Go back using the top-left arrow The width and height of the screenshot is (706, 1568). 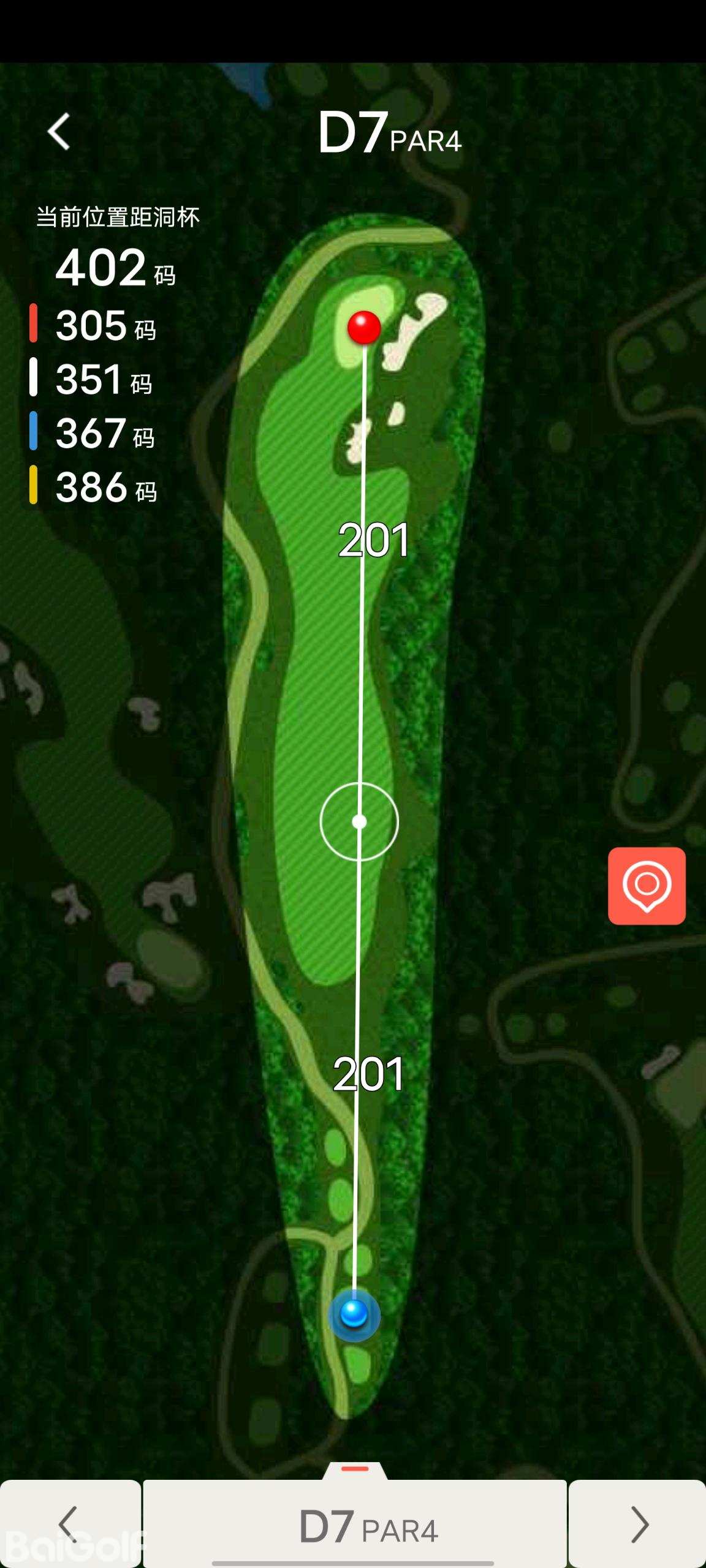pos(59,132)
